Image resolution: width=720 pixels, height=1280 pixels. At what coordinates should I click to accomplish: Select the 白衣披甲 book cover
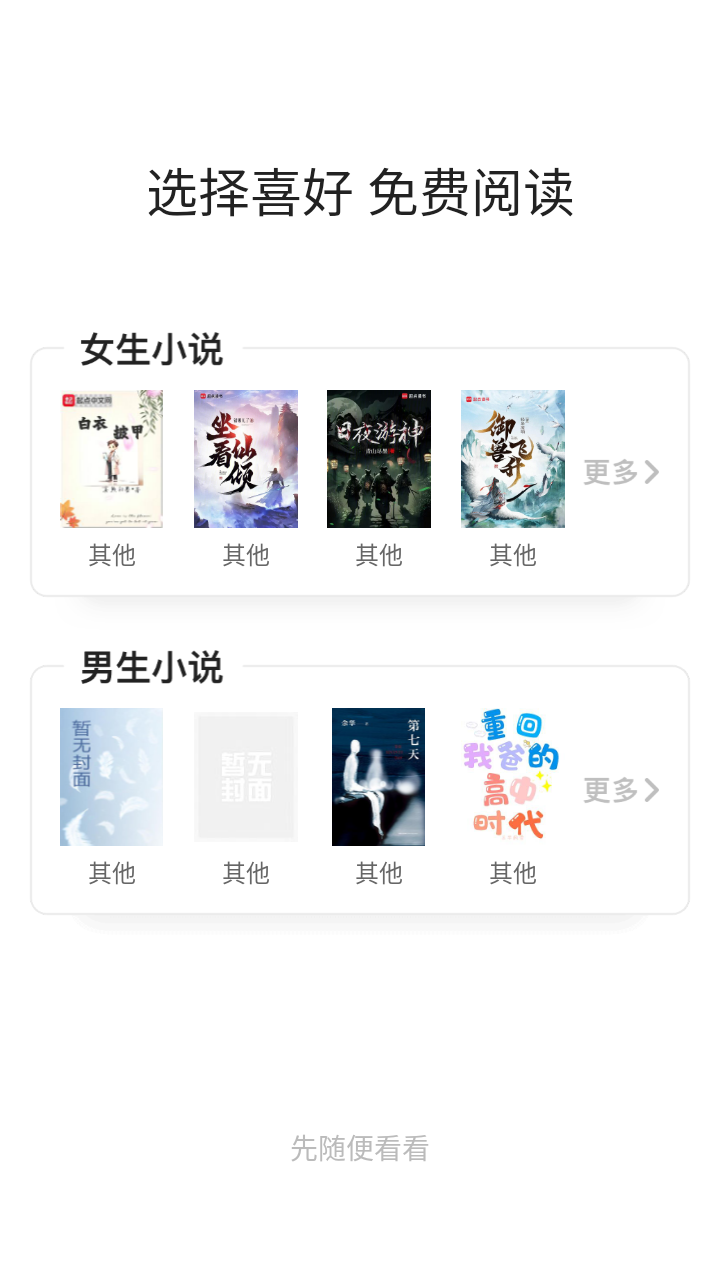(111, 458)
